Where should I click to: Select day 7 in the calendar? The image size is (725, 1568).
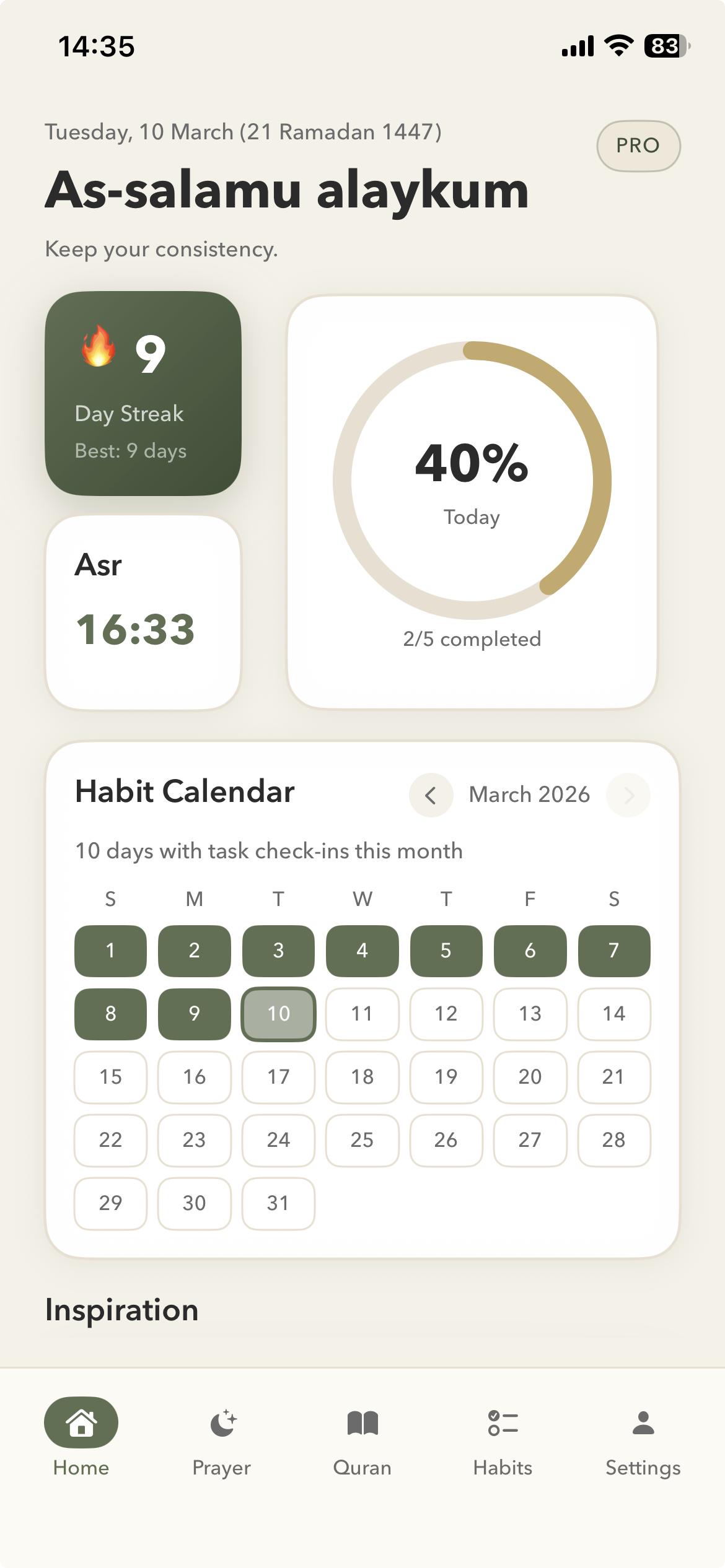(613, 951)
